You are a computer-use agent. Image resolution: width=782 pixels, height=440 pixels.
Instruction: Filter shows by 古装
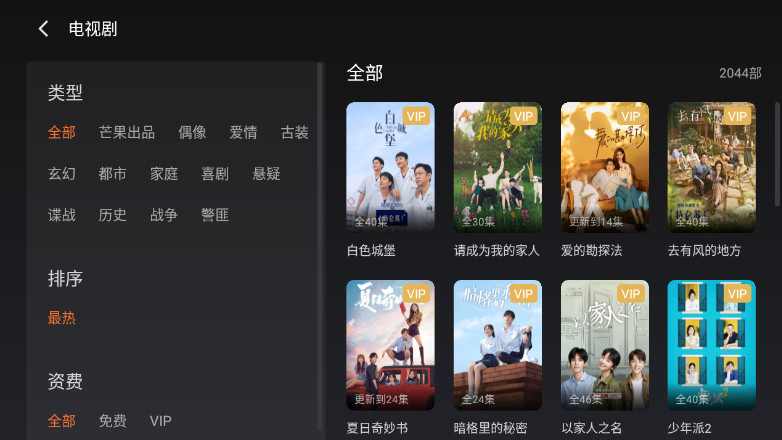point(295,132)
